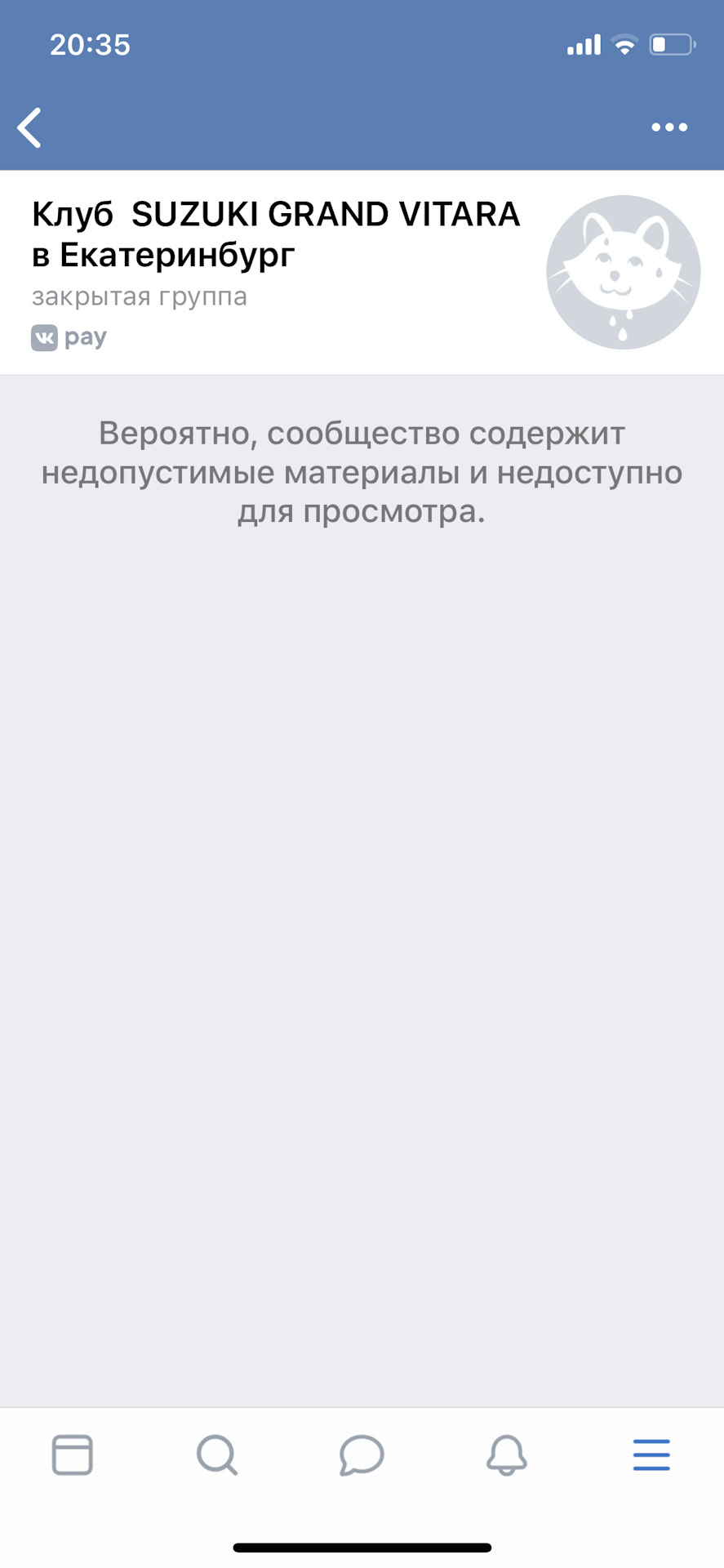Viewport: 724px width, 1568px height.
Task: Open the three-dot overflow menu
Action: point(668,127)
